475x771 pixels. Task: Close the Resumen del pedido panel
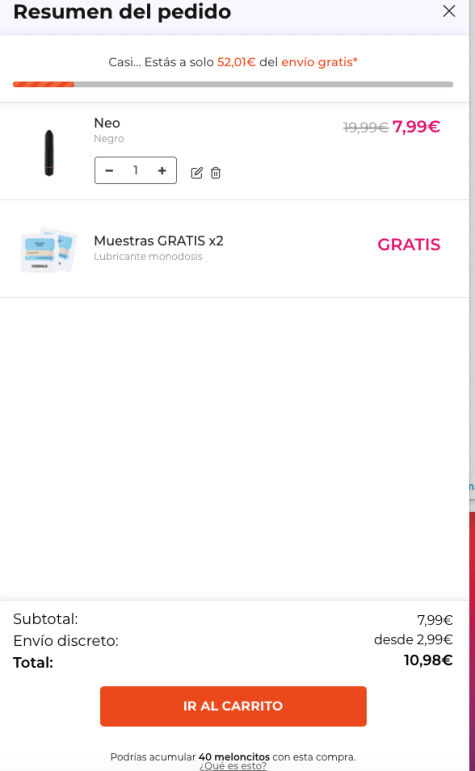(448, 11)
